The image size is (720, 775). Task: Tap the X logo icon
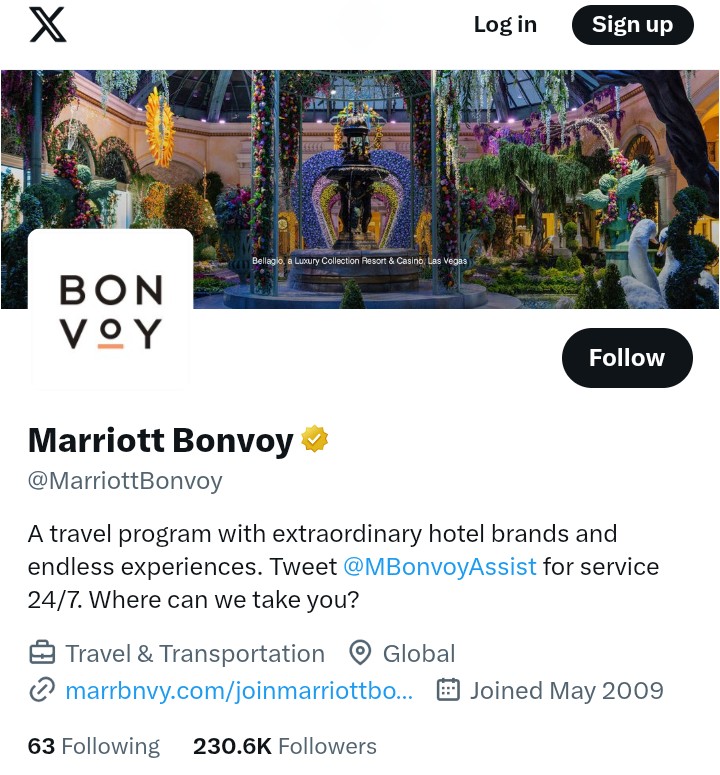tap(47, 25)
